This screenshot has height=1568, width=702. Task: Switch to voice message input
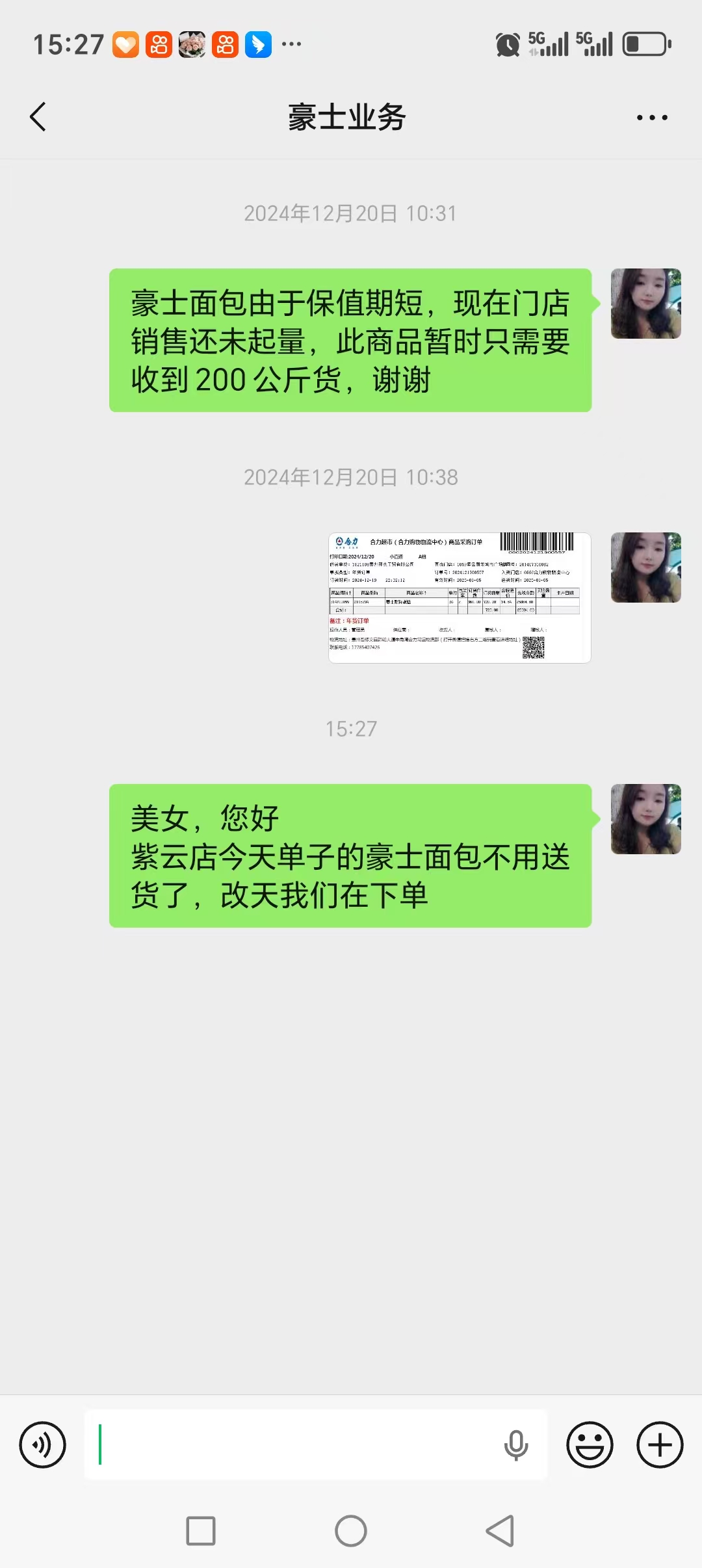click(43, 1445)
